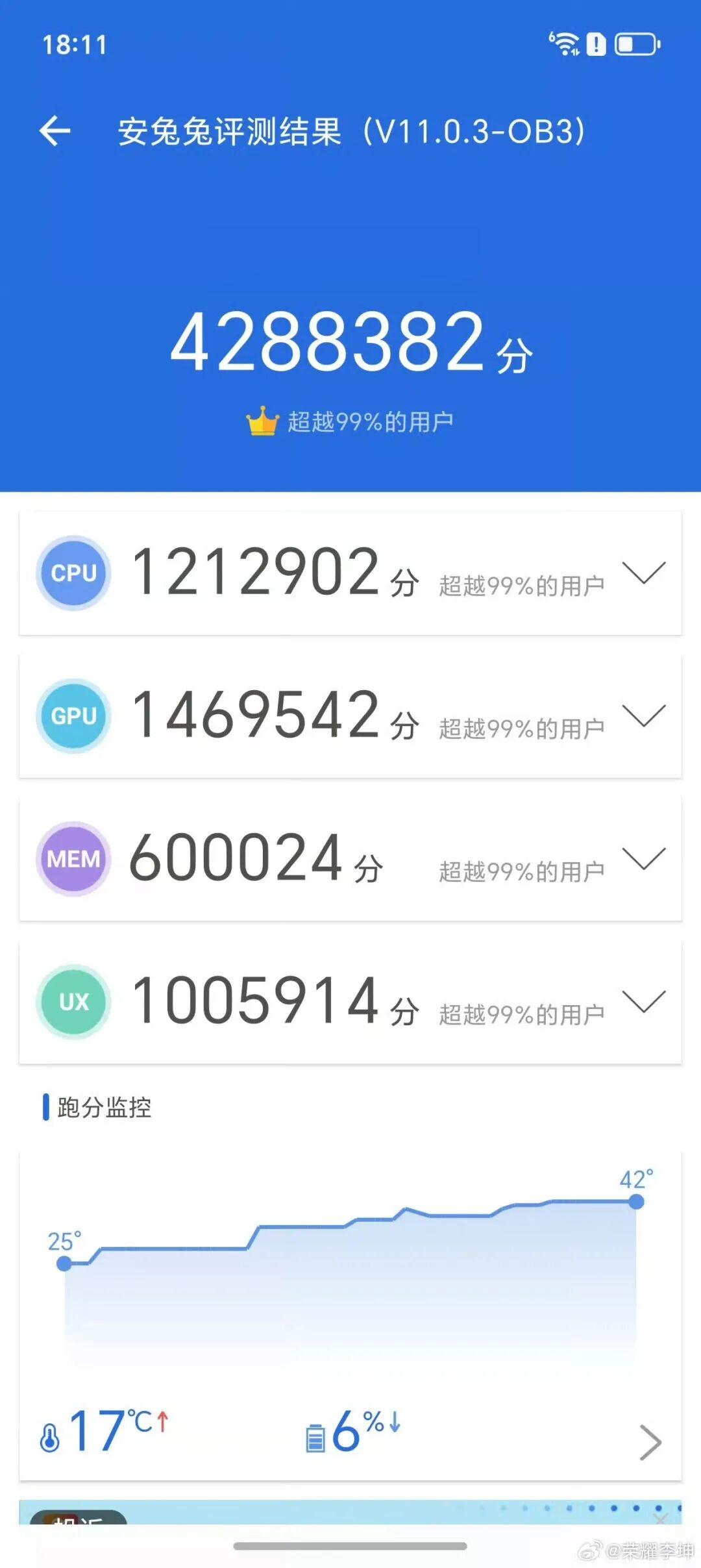Click the MEM category icon
The width and height of the screenshot is (701, 1568).
click(x=73, y=859)
